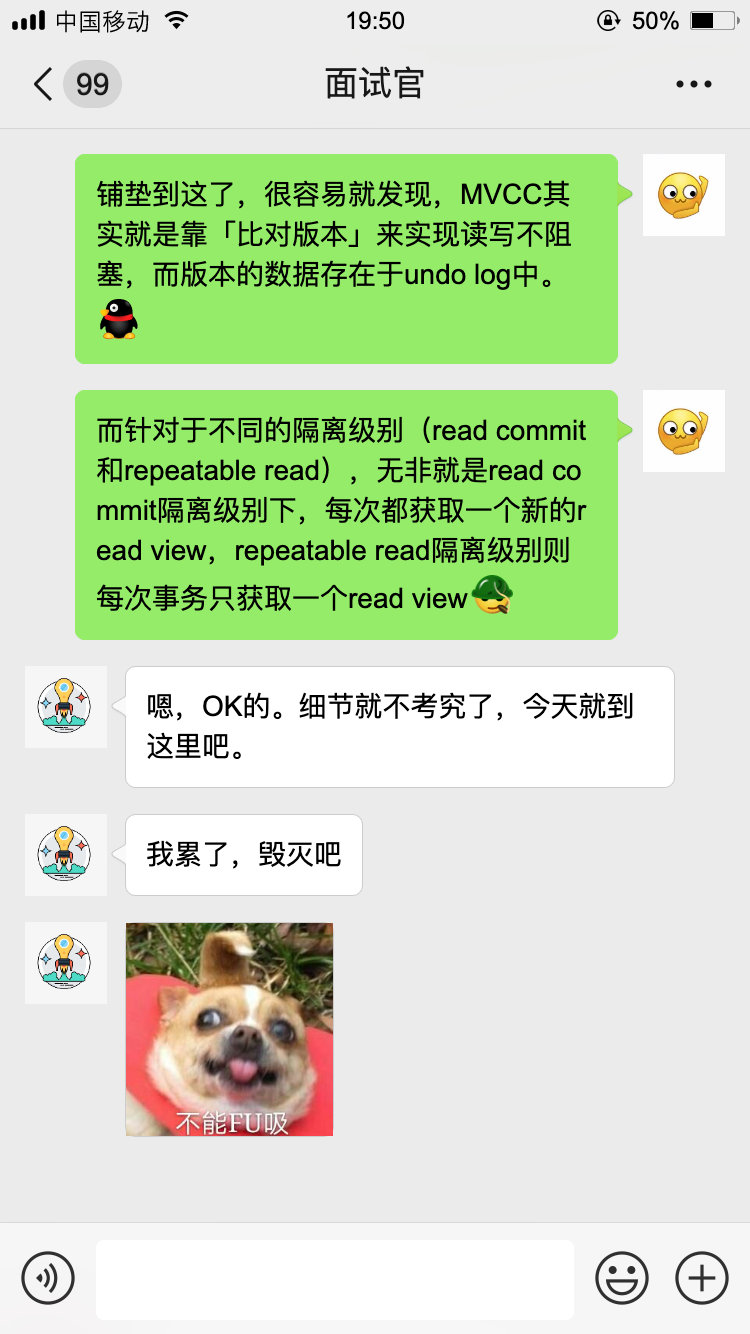Screen dimensions: 750x1334
Task: Open my avatar beside the MVCC message
Action: 683,195
